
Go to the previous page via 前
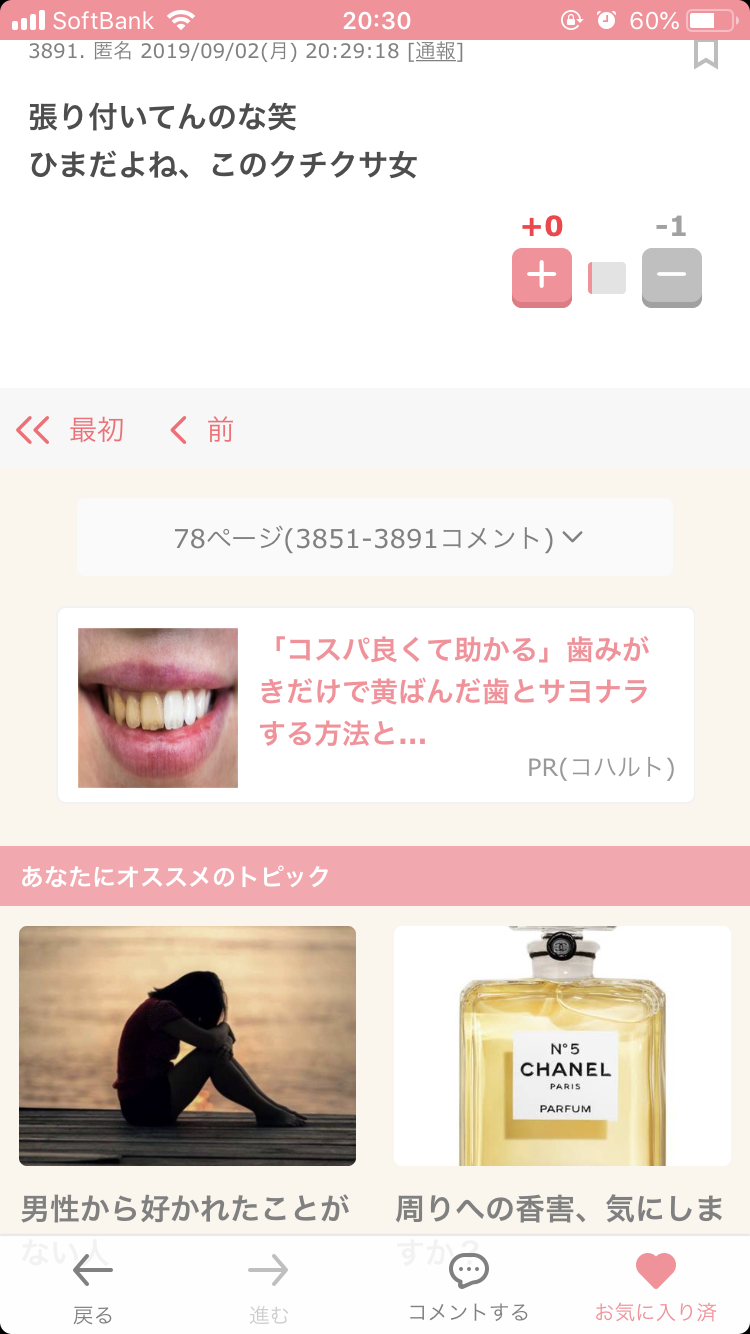pos(201,430)
